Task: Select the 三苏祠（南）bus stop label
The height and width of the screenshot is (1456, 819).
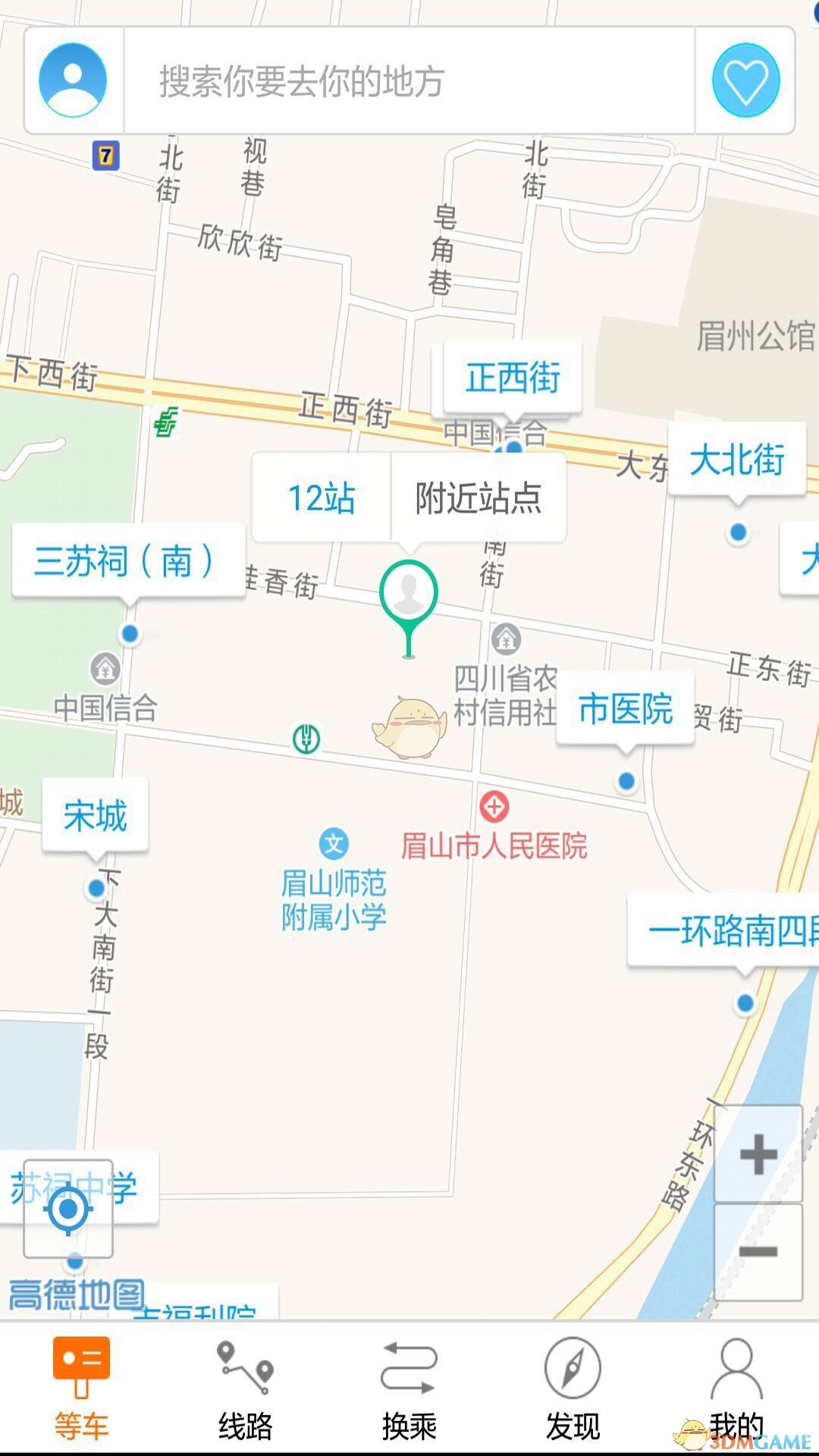Action: pos(128,562)
